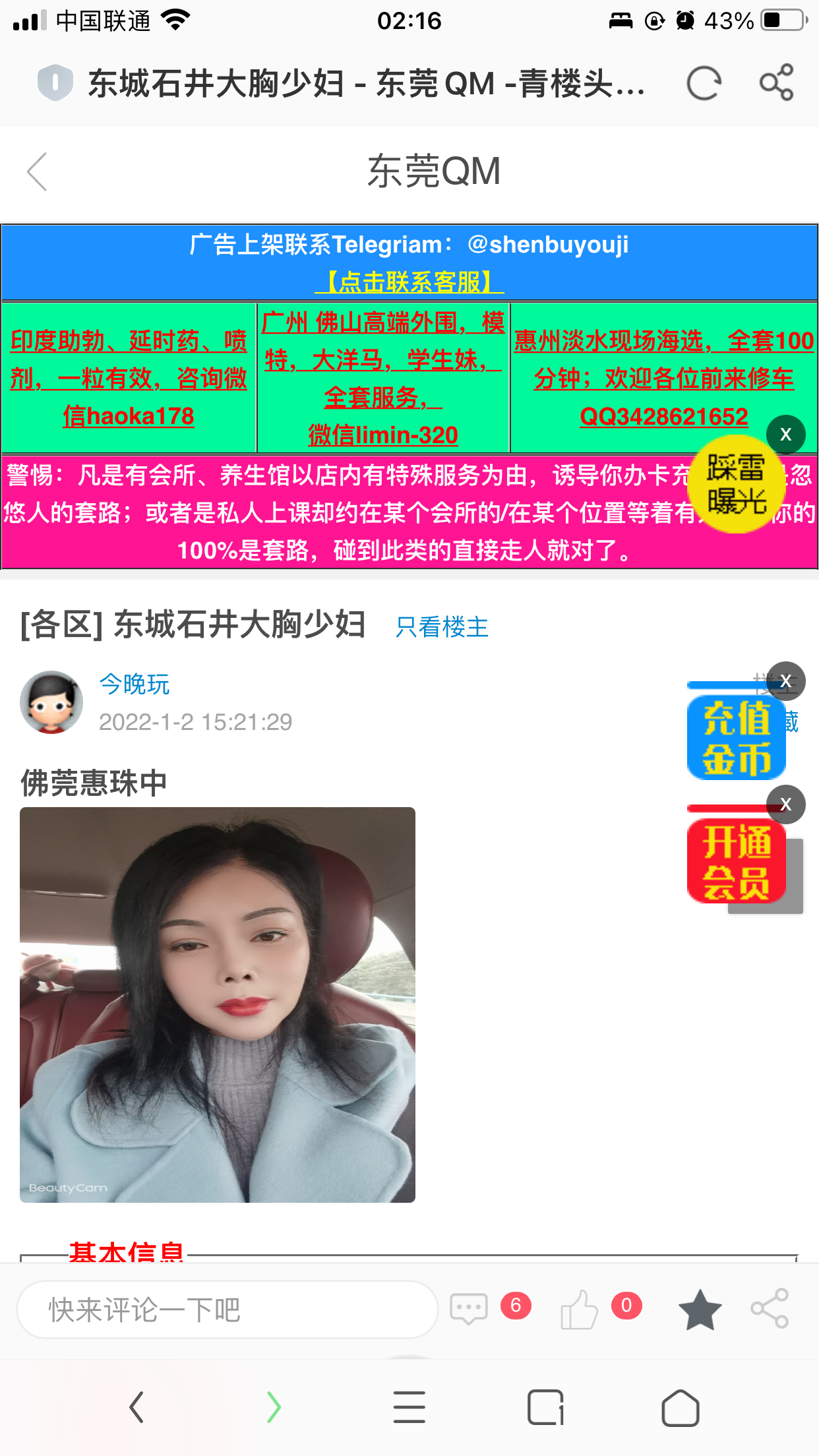View the 6 comments
This screenshot has height=1456, width=819.
point(470,1308)
